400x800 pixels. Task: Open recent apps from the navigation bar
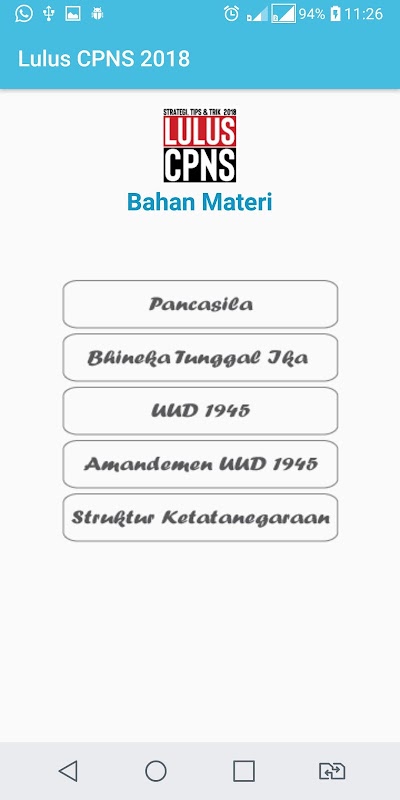click(x=244, y=771)
